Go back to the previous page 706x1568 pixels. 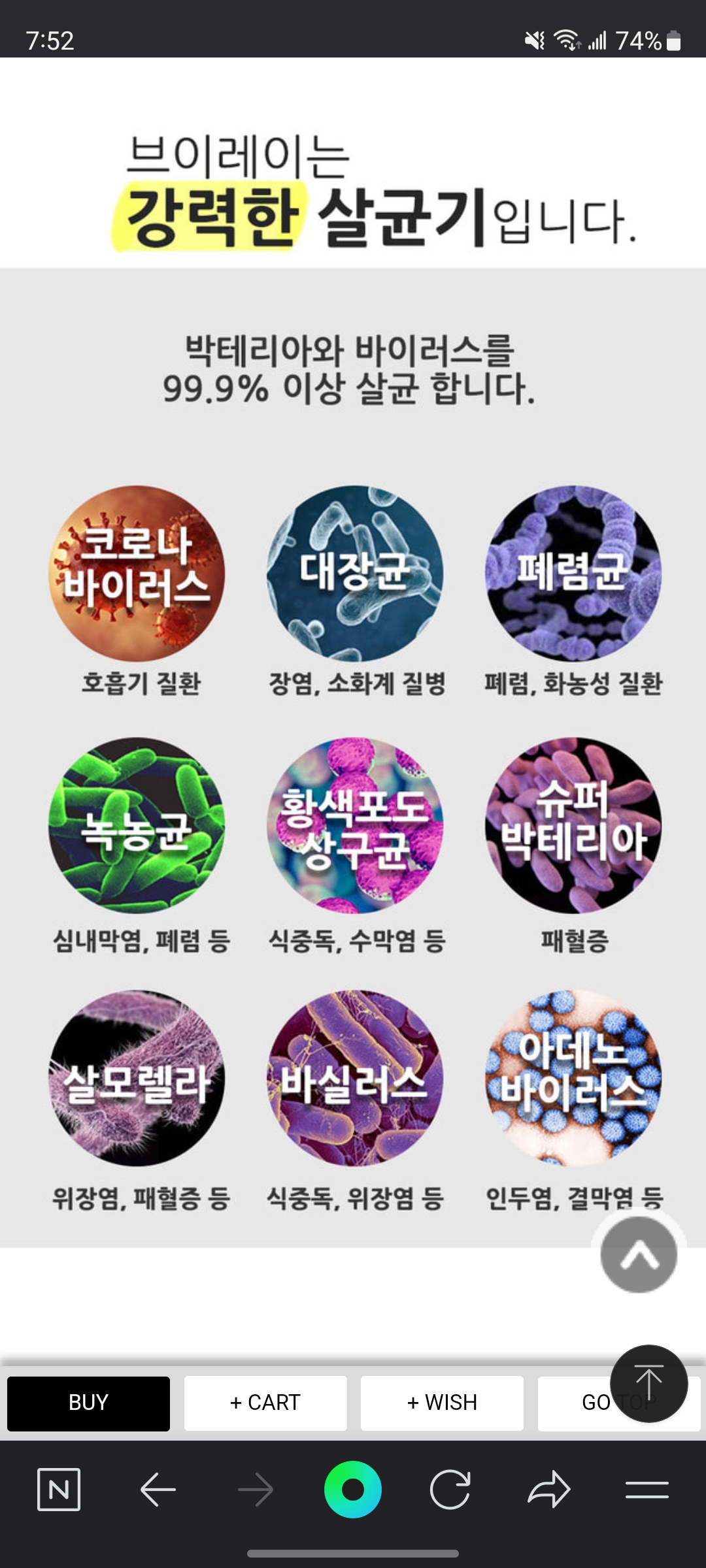158,1490
